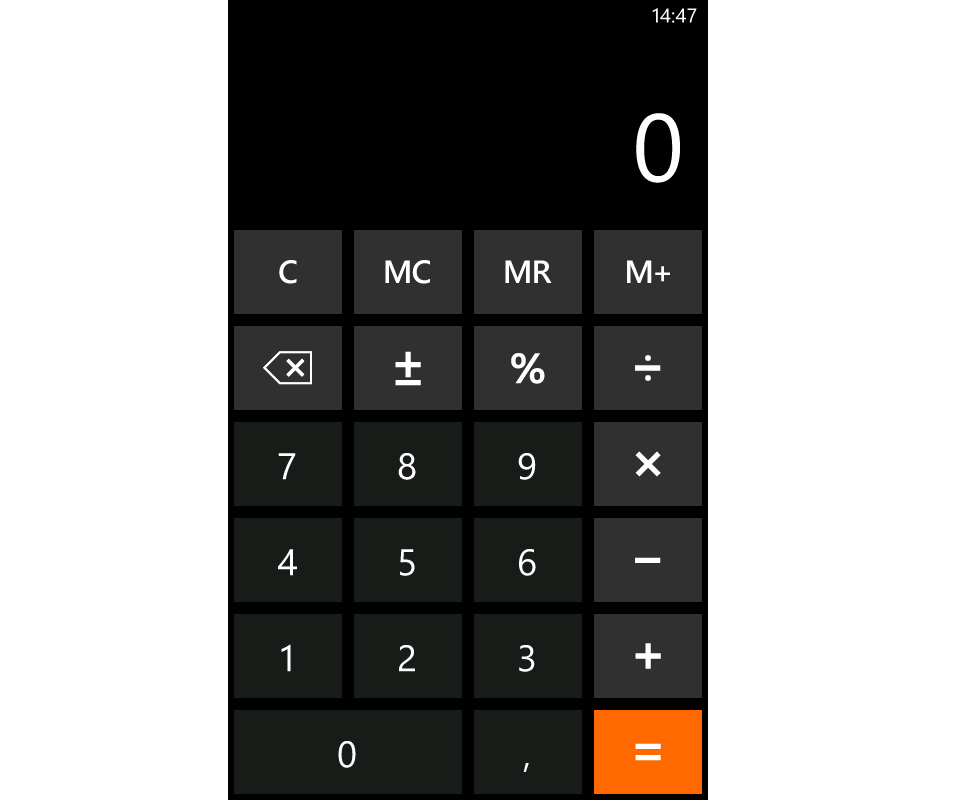Insert a decimal comma

(x=528, y=752)
